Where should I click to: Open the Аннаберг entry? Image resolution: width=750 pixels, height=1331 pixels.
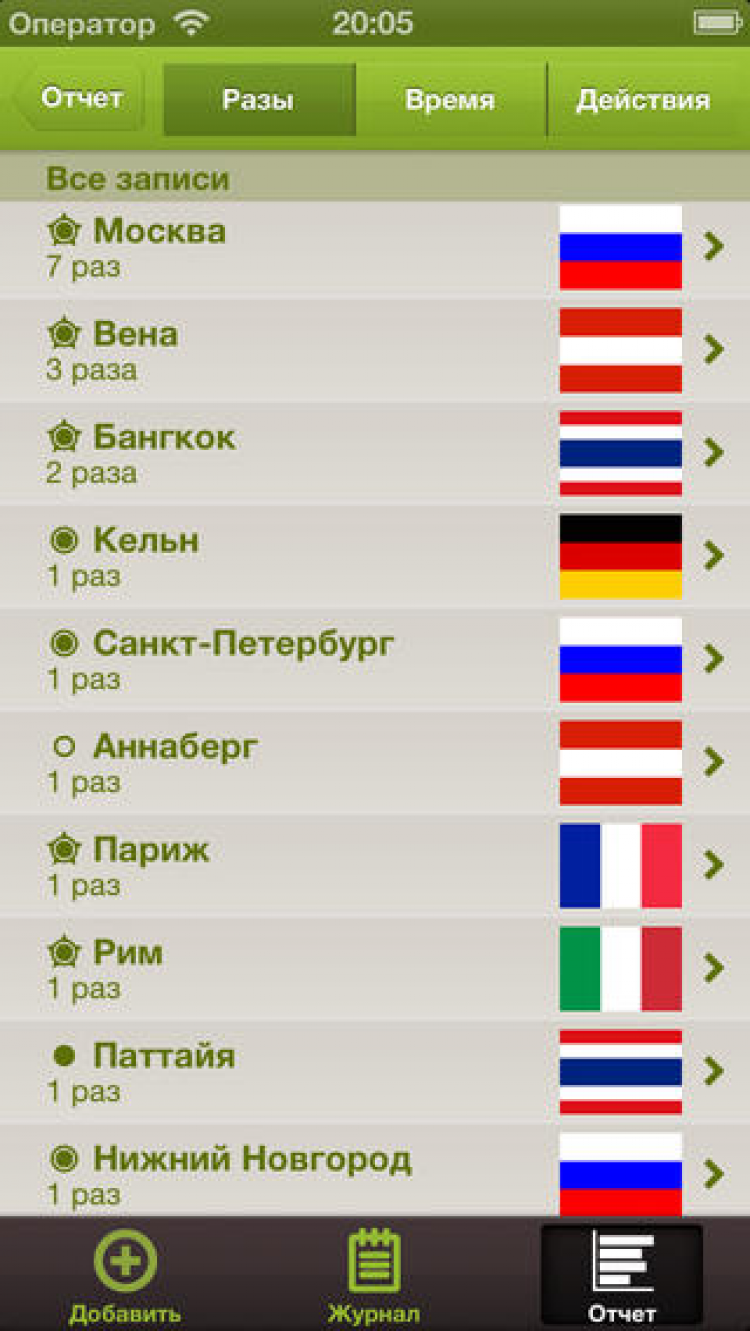coord(375,762)
